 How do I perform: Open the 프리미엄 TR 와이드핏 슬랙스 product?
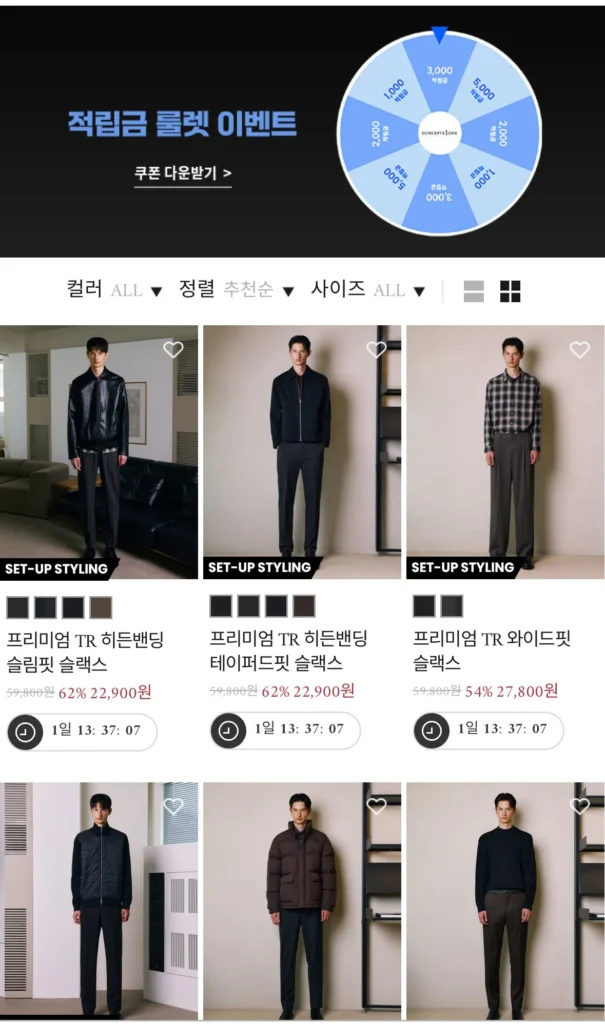click(491, 651)
